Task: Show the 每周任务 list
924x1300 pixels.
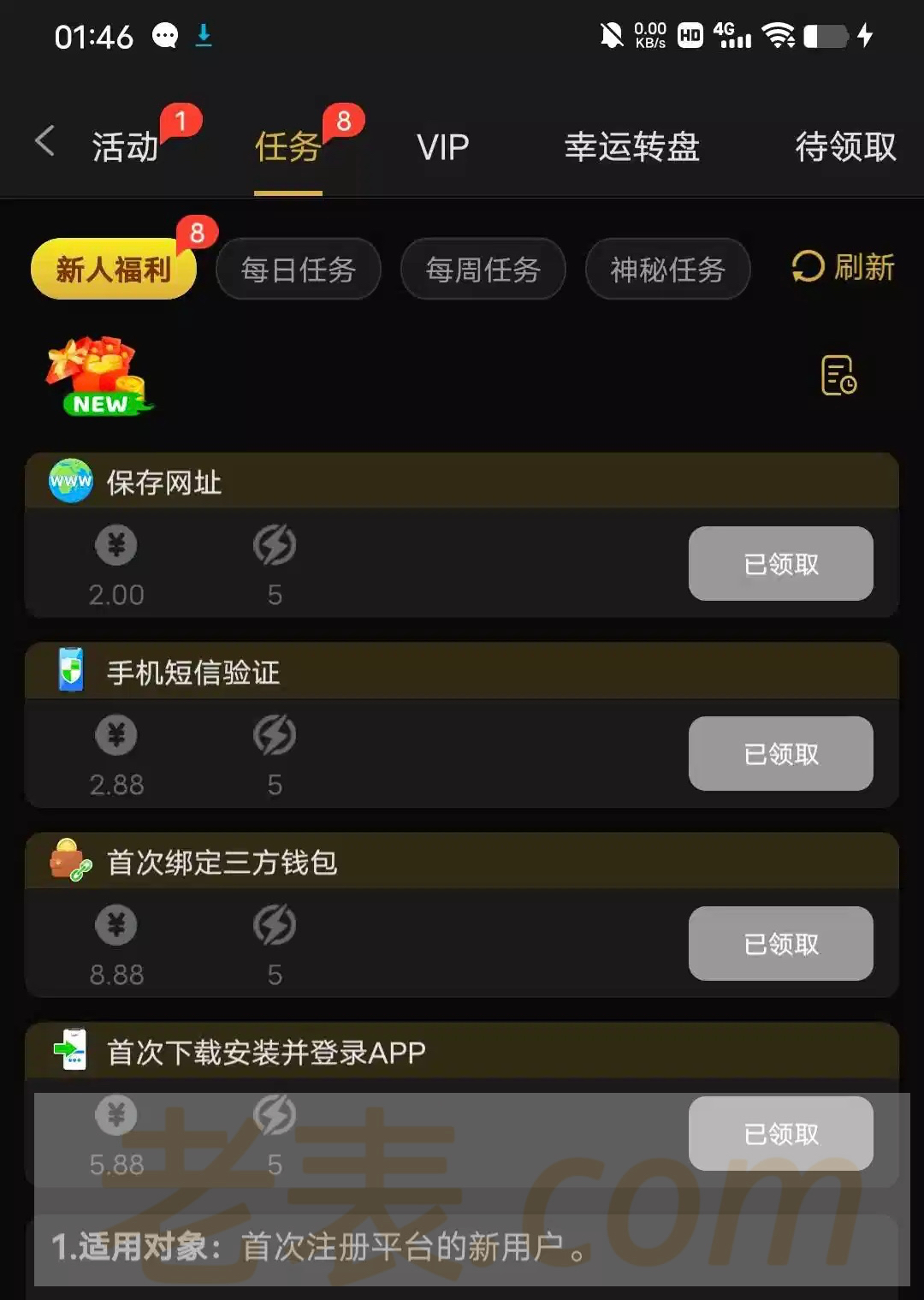Action: pyautogui.click(x=483, y=270)
